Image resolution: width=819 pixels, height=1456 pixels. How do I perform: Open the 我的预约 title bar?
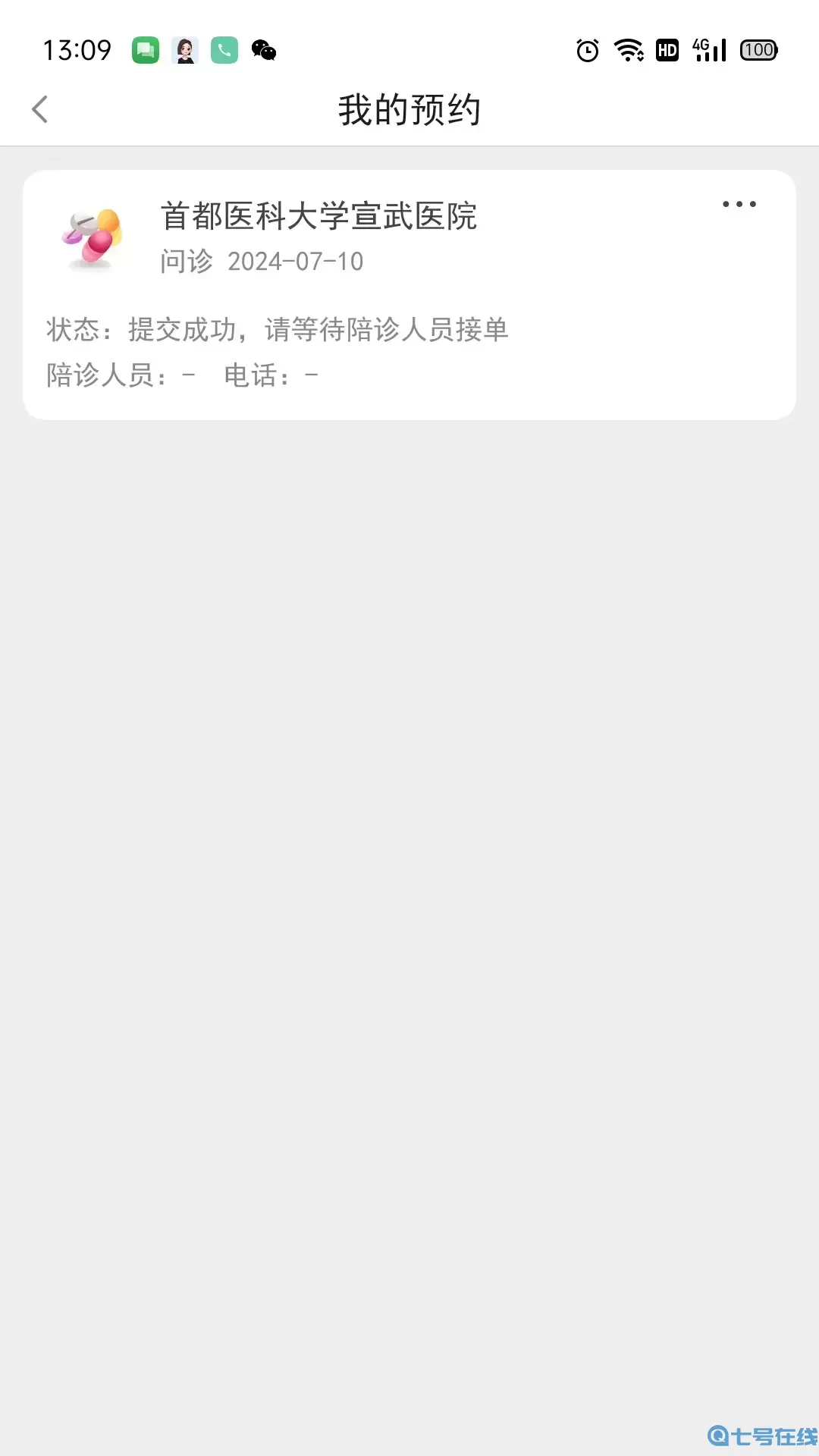pyautogui.click(x=409, y=108)
